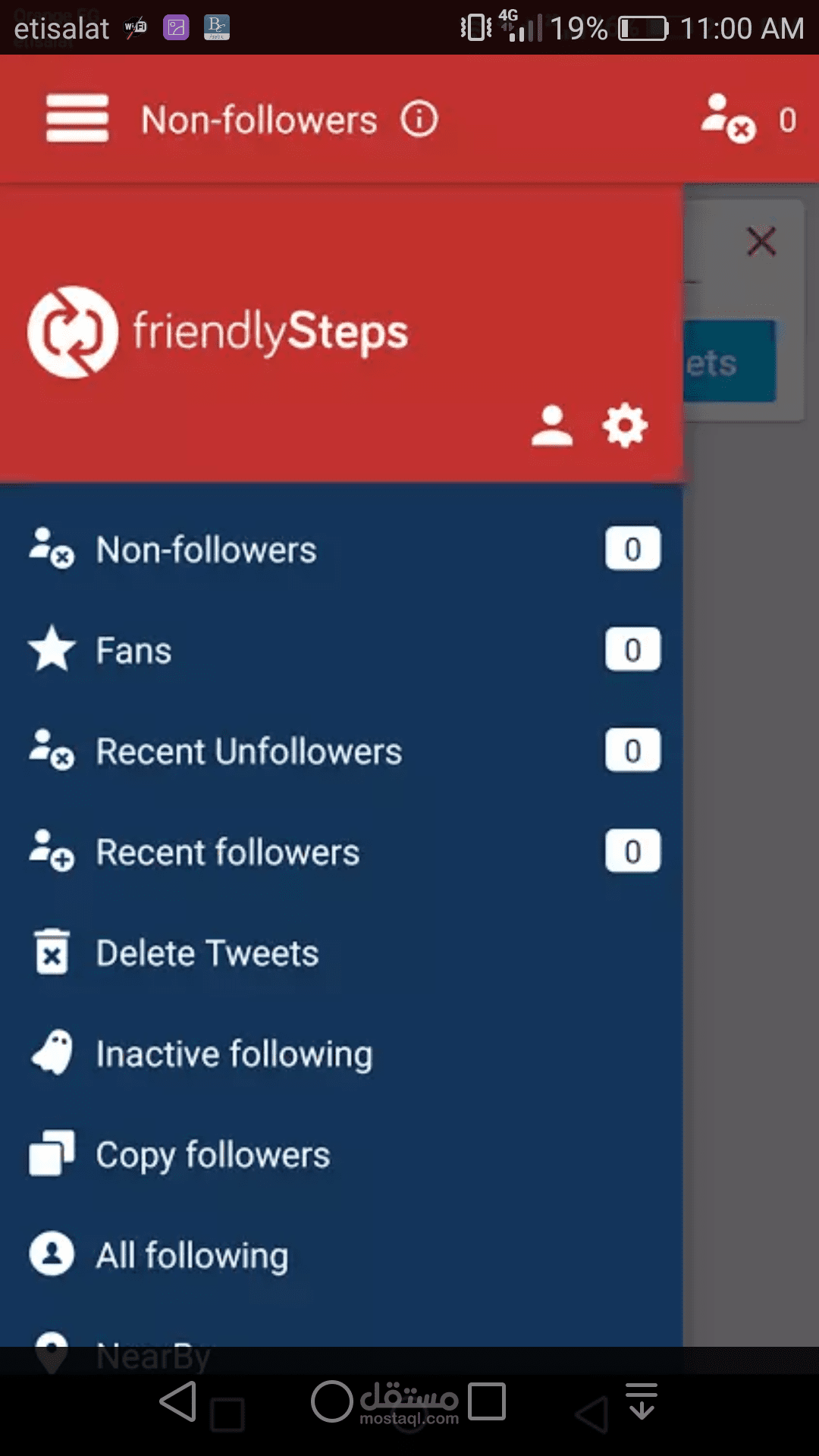Tap the non-followers counter icon in app bar
This screenshot has width=819, height=1456.
[x=728, y=119]
